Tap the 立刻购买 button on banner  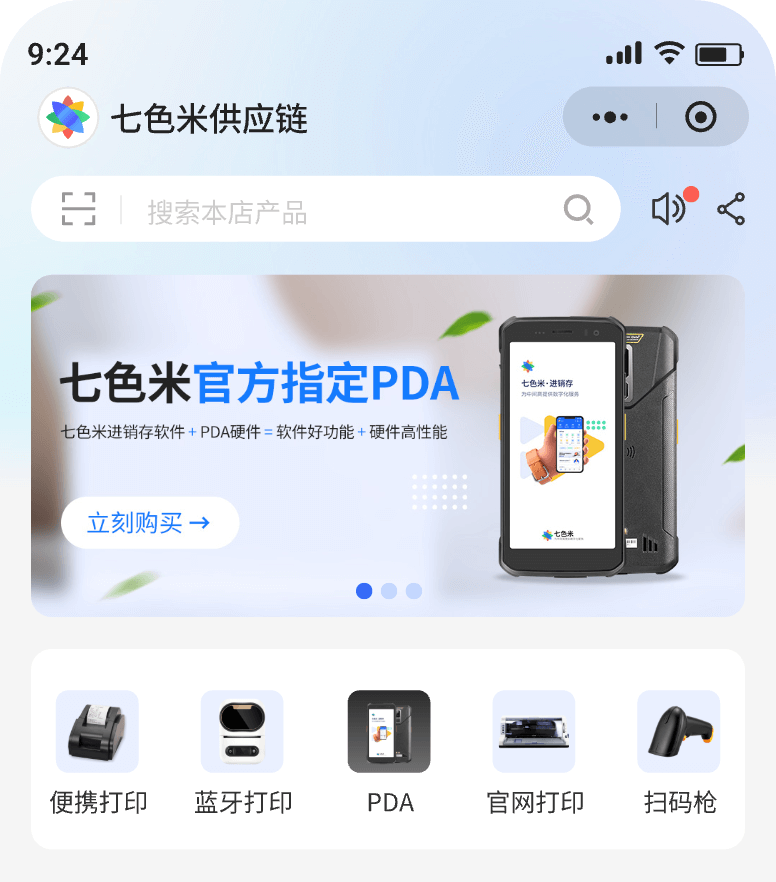click(x=149, y=522)
